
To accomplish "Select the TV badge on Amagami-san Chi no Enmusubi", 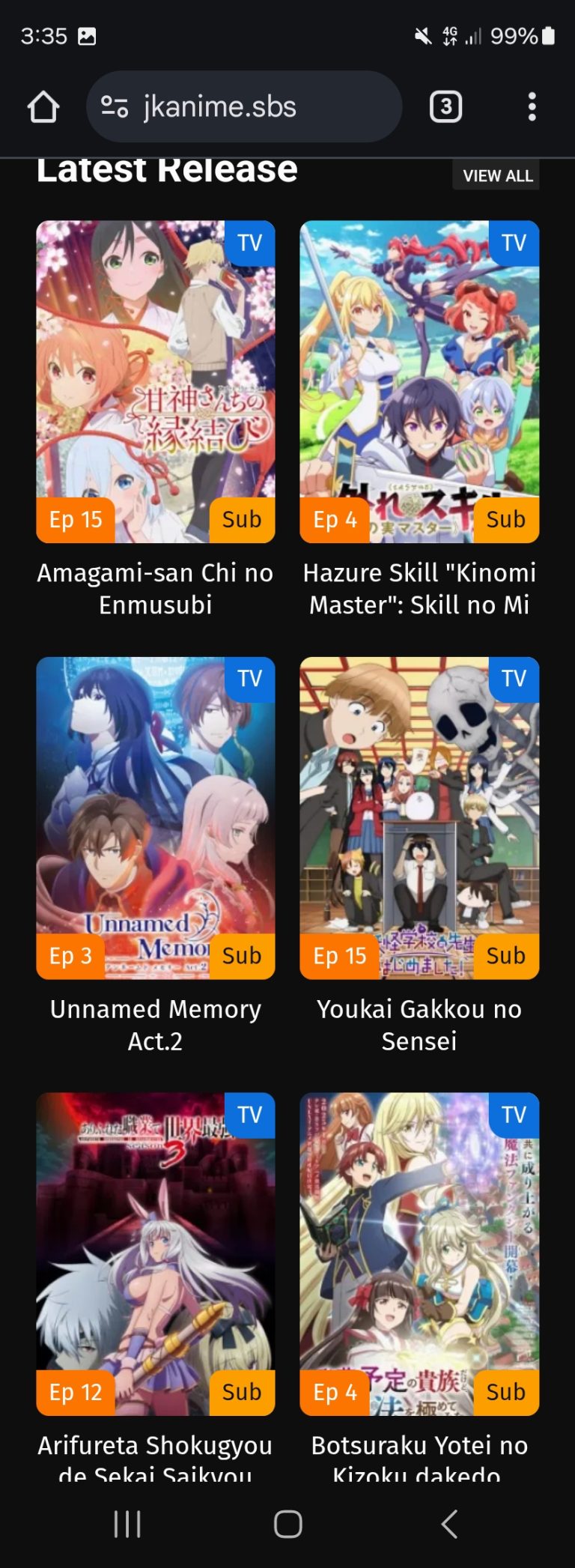I will (249, 242).
